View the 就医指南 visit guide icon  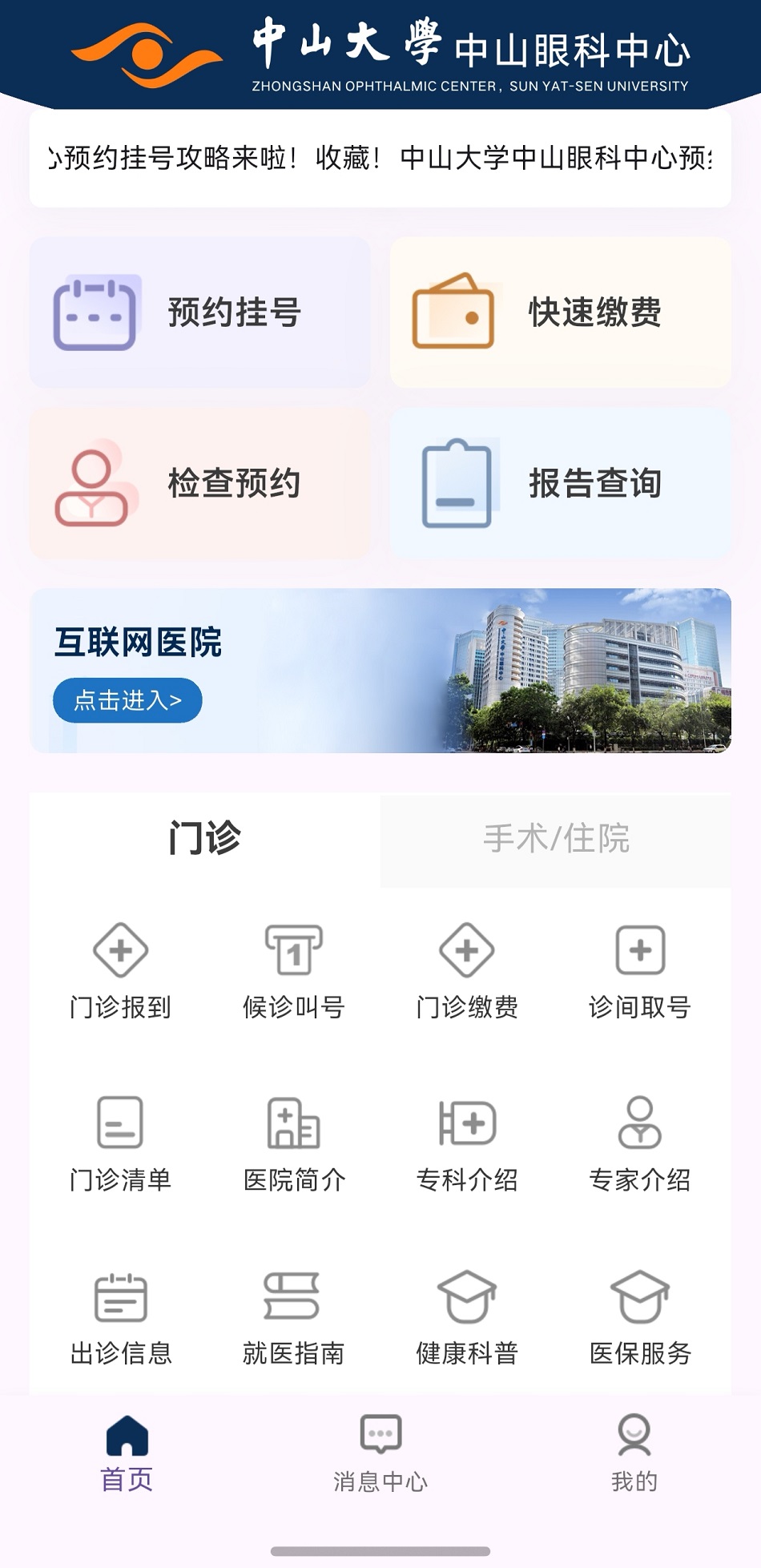[294, 1318]
